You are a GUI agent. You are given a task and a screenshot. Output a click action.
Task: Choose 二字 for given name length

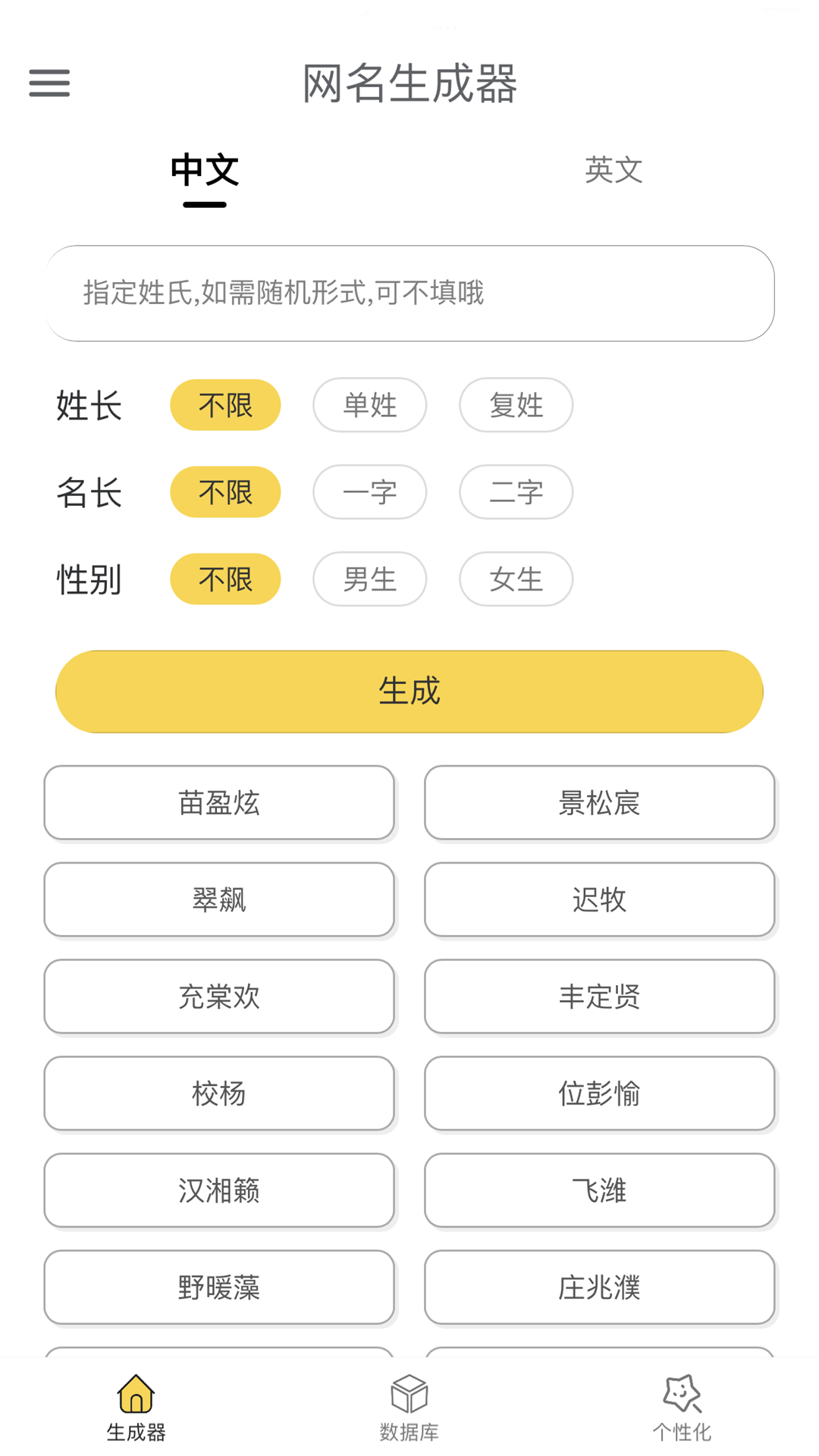pos(516,492)
